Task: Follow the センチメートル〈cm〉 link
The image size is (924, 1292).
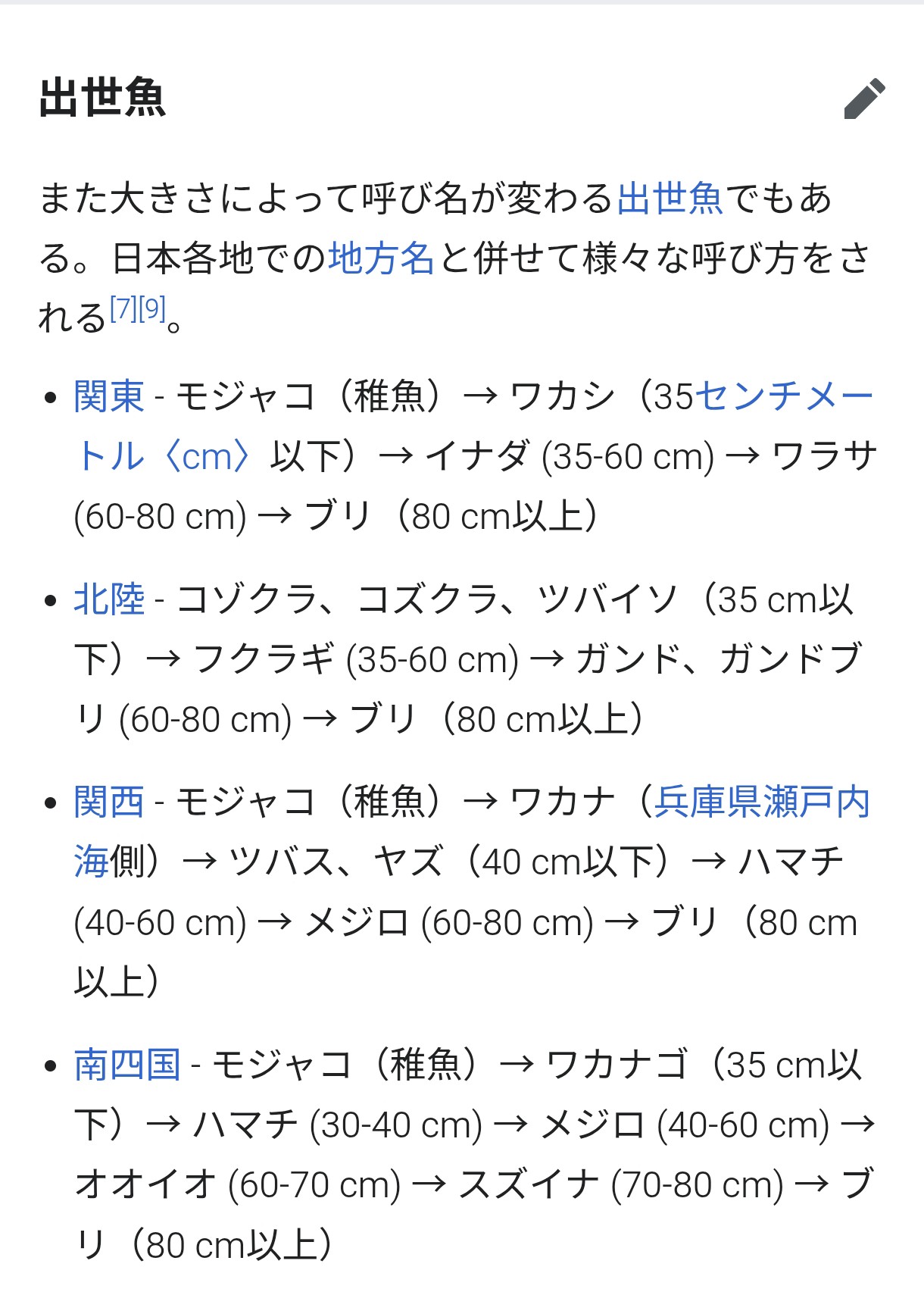Action: pyautogui.click(x=784, y=396)
